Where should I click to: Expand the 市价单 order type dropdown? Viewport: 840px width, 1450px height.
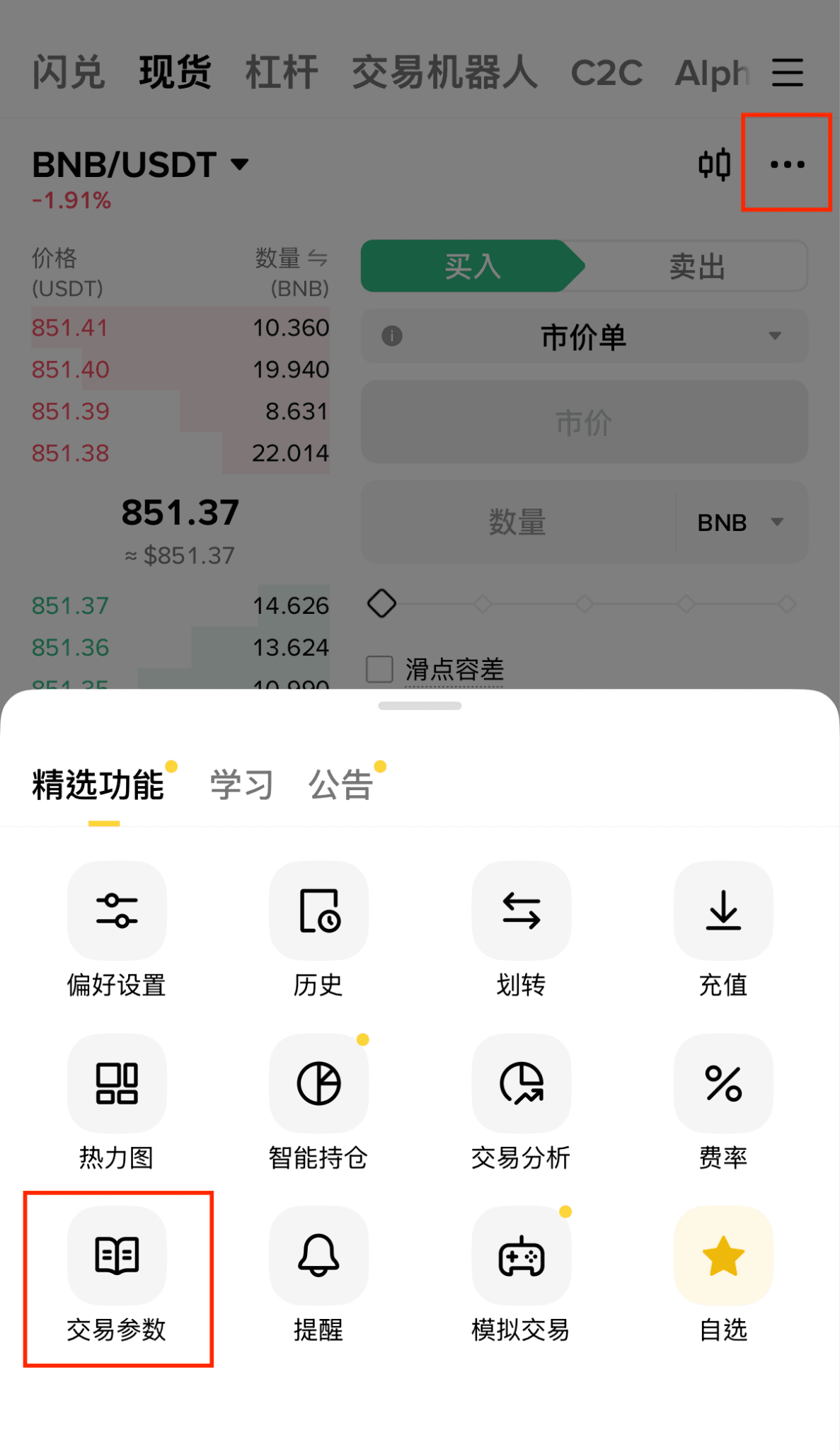[x=584, y=336]
